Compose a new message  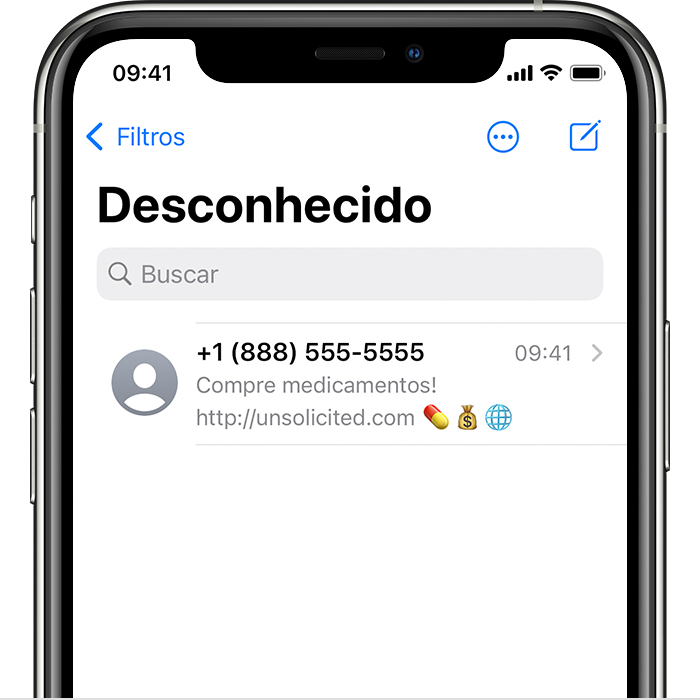pos(584,136)
